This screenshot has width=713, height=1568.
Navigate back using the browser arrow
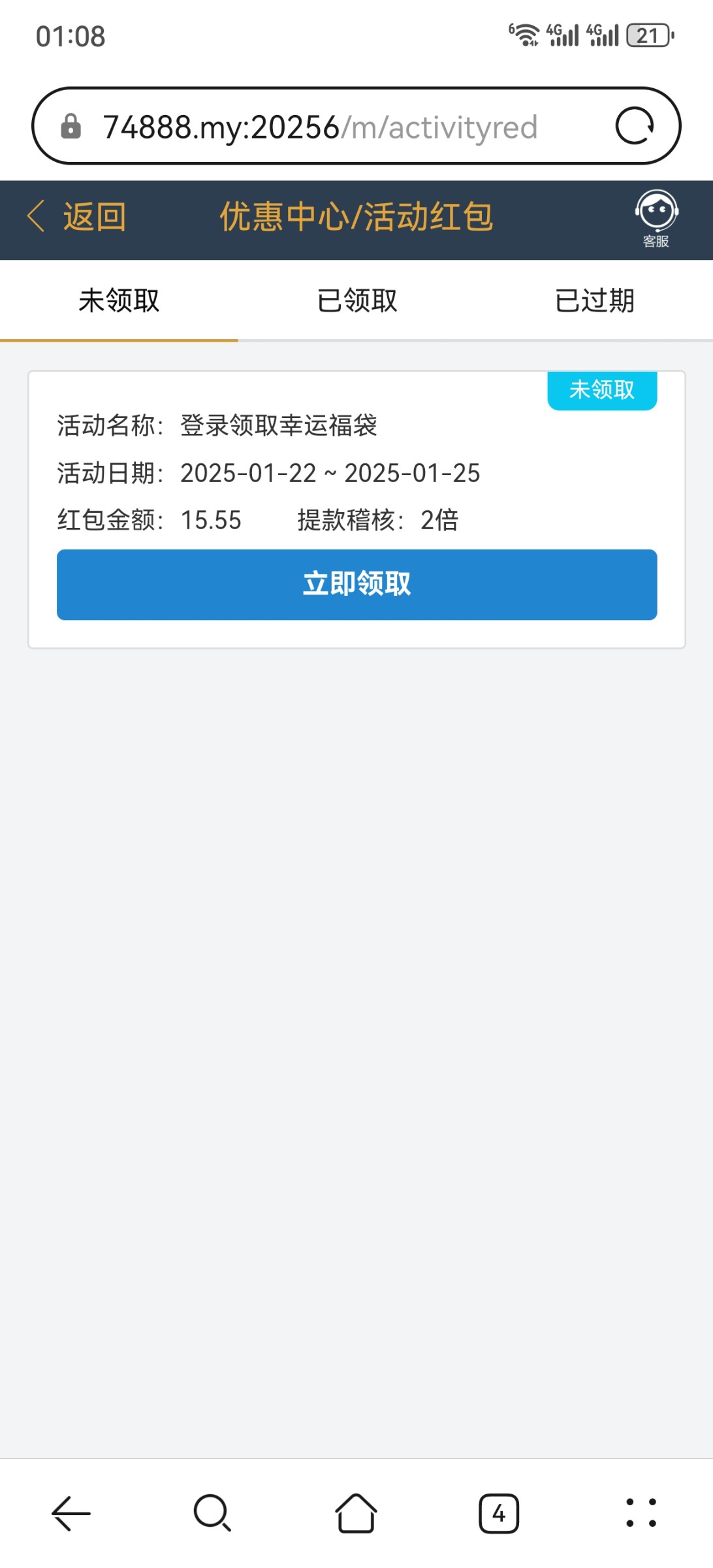click(x=71, y=1512)
